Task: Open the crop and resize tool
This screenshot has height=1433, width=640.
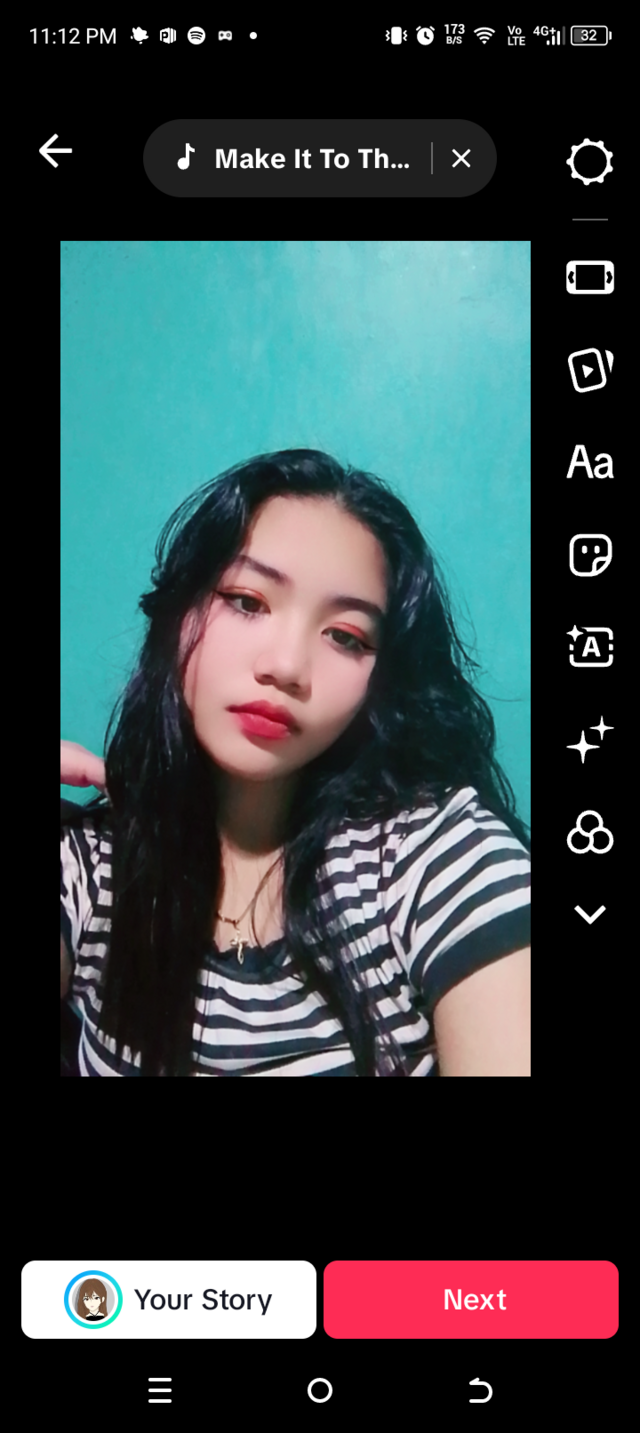Action: 589,277
